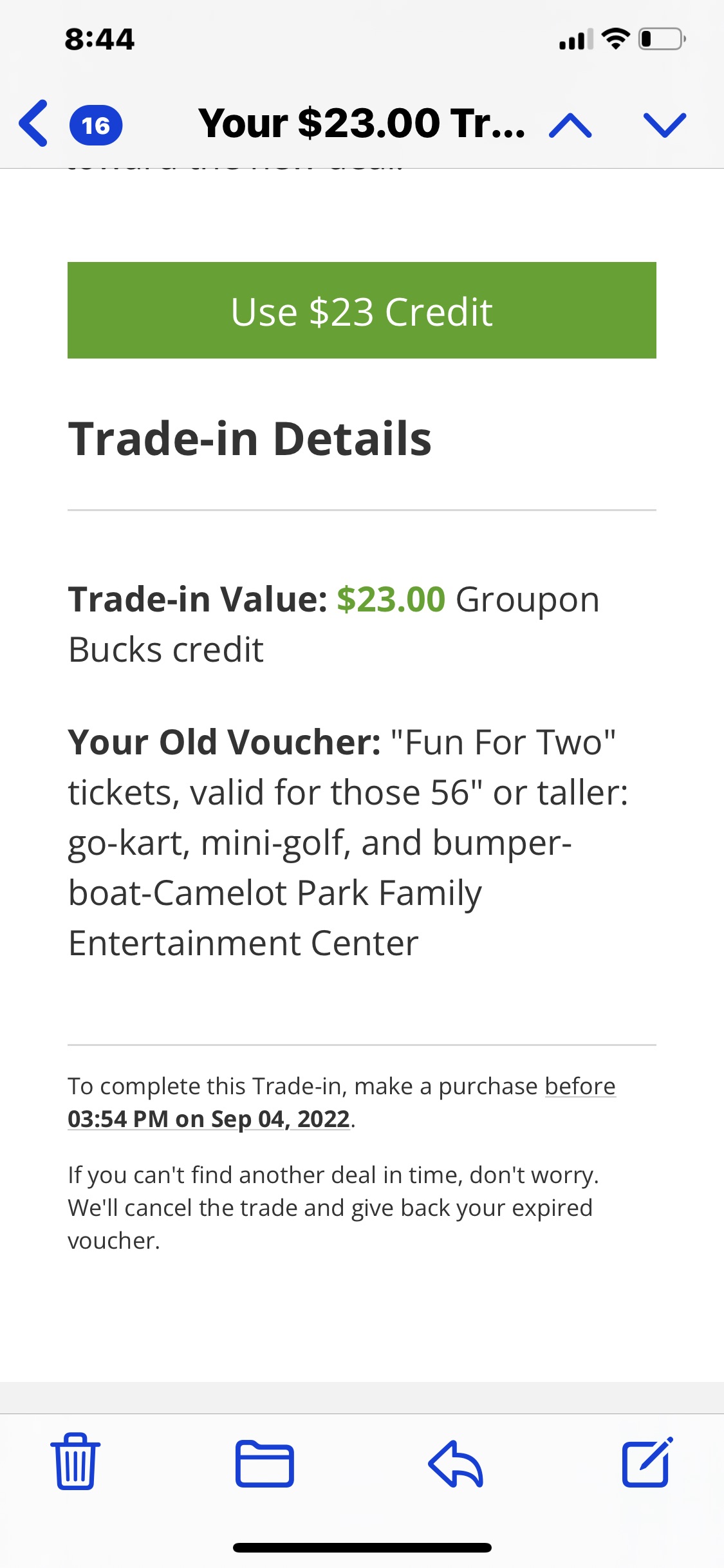
Task: Compose a new message
Action: coord(647,1462)
